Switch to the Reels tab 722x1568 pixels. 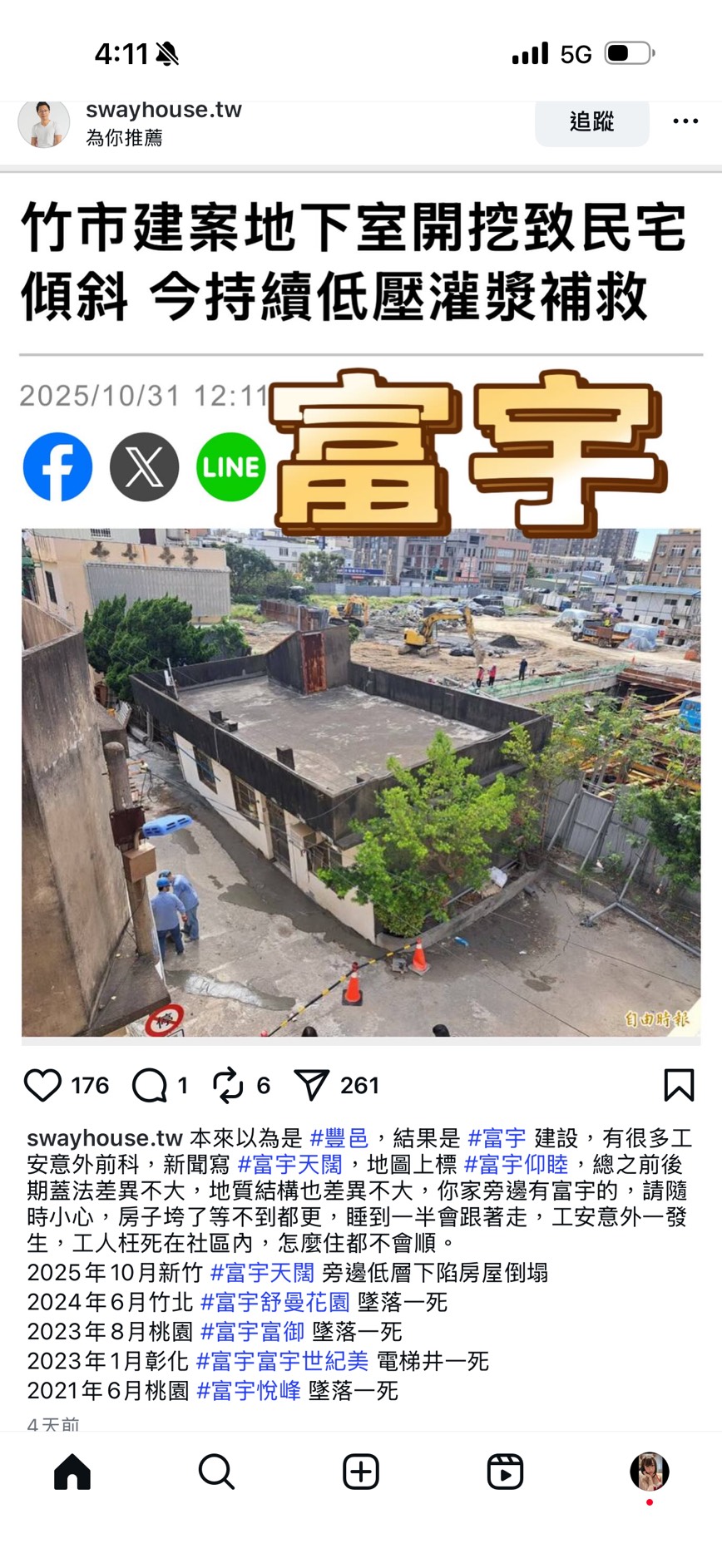coord(505,1472)
